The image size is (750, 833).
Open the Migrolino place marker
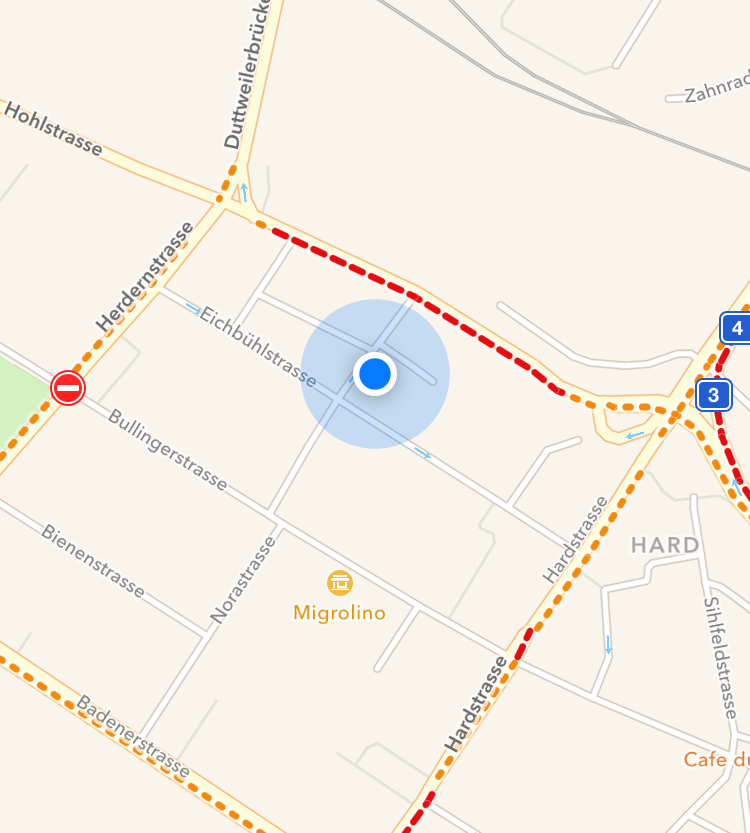tap(339, 583)
